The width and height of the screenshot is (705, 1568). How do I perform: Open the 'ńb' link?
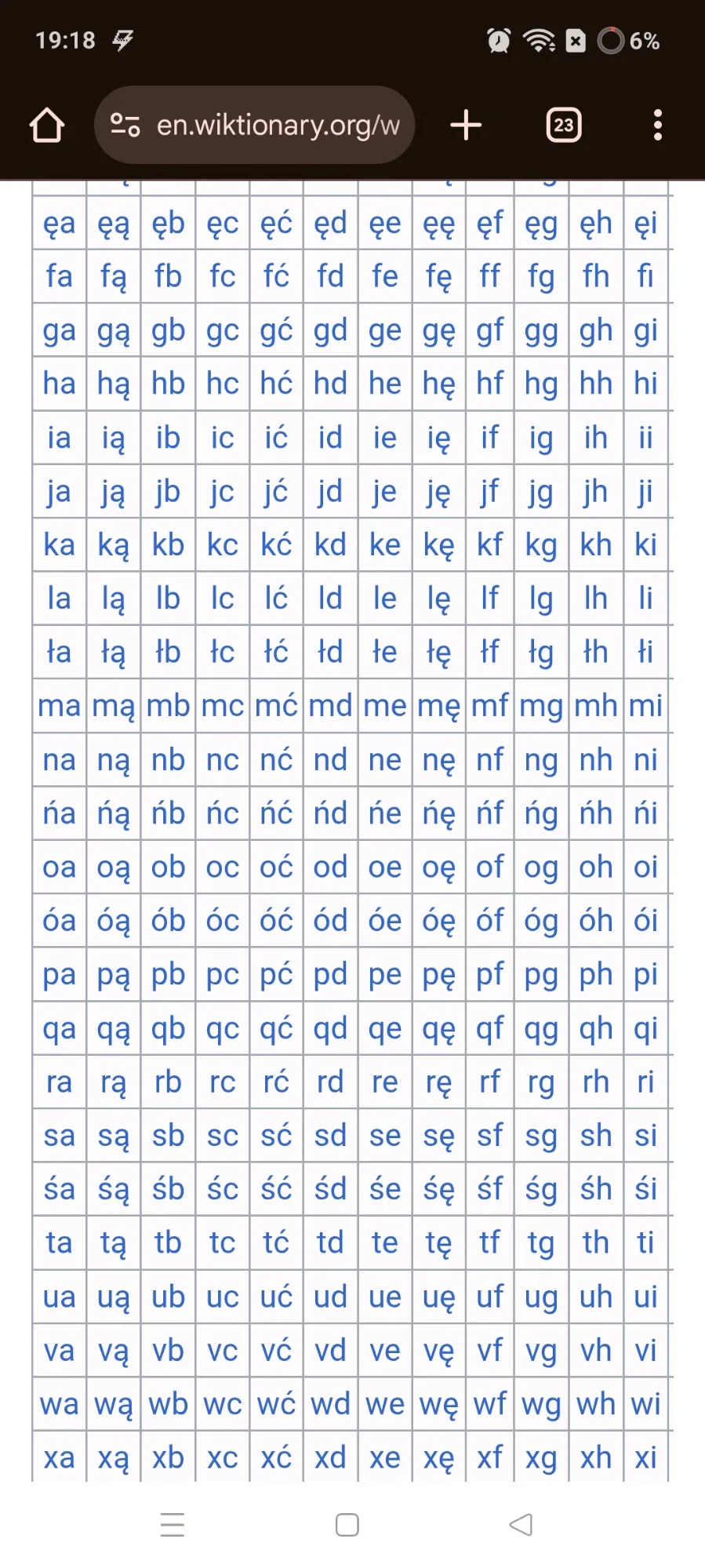click(168, 813)
